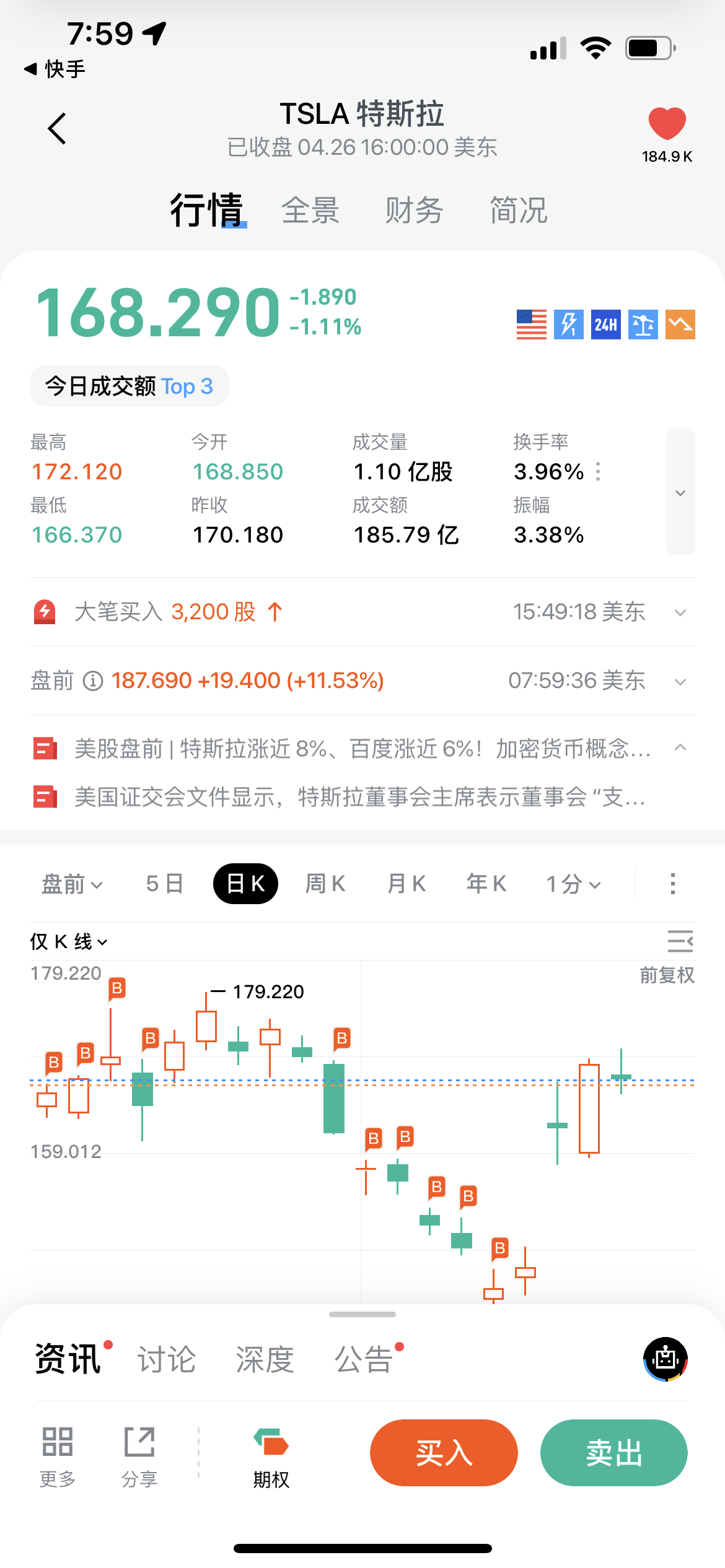Tap the 今日成交额 Top 3 chip
The image size is (725, 1568).
point(130,386)
